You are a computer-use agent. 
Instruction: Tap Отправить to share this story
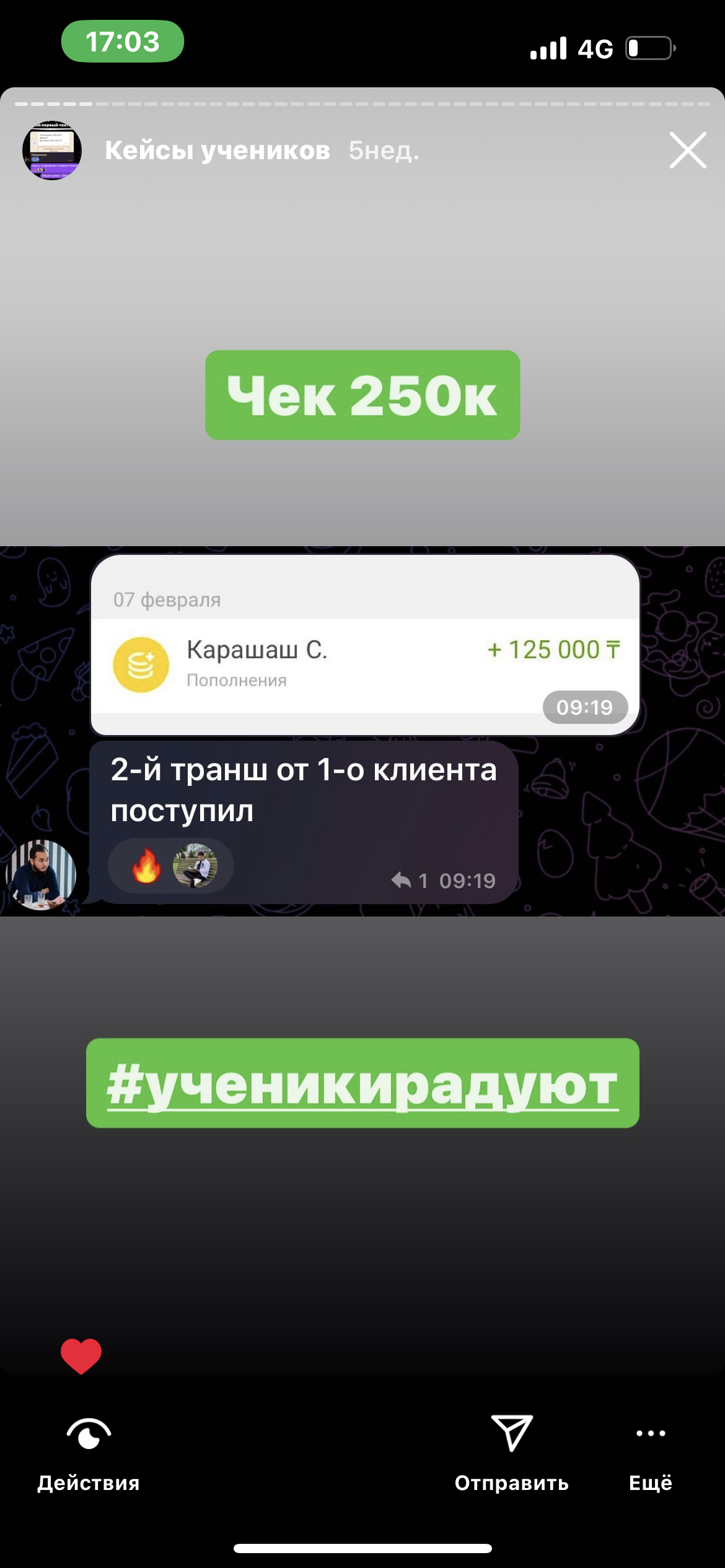click(511, 1451)
